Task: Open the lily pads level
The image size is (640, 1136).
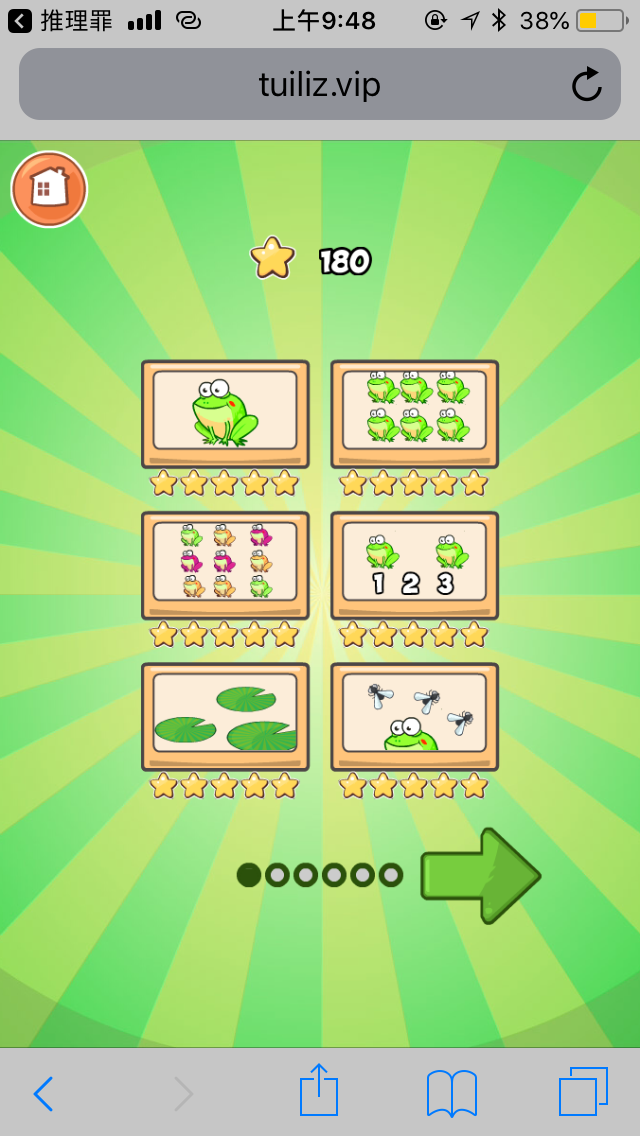Action: 225,715
